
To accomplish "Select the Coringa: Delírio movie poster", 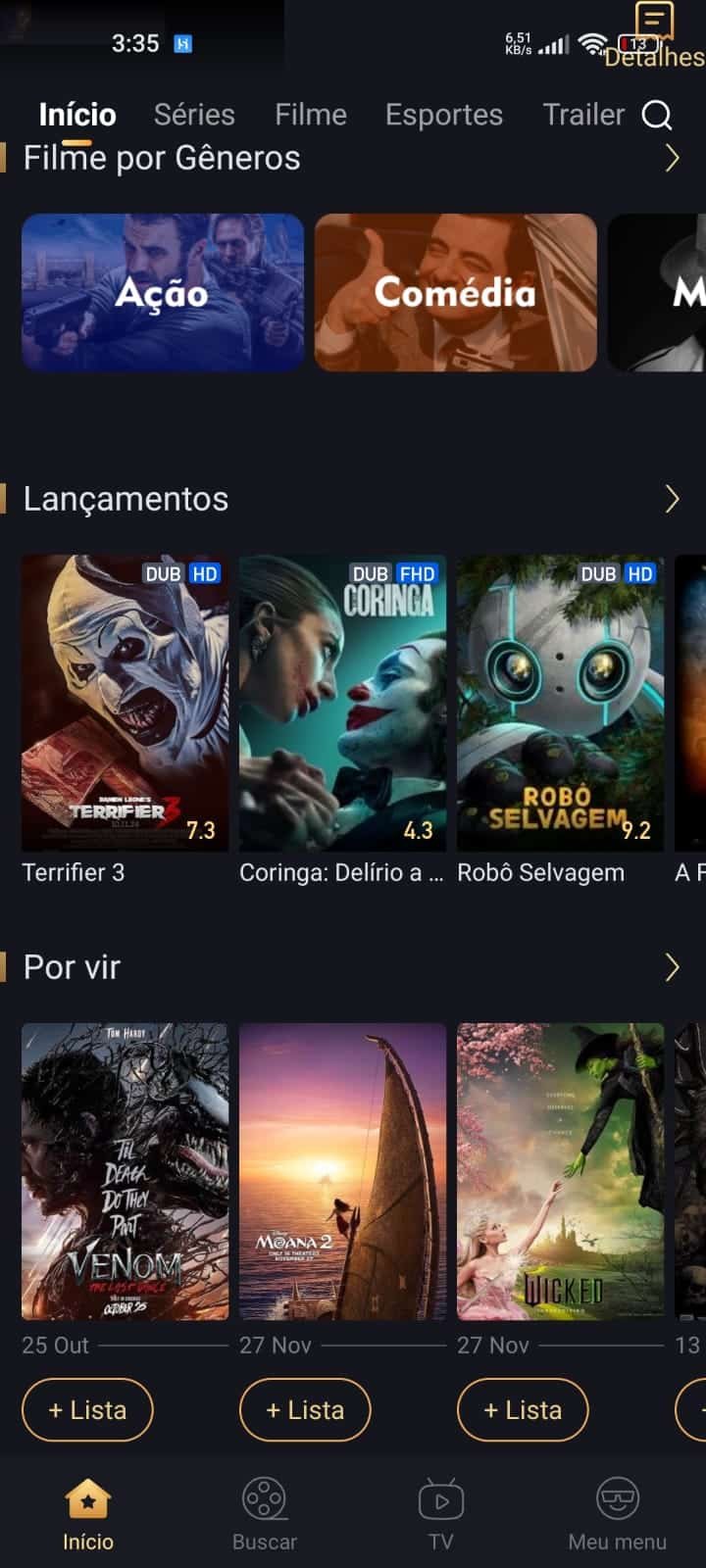I will (342, 703).
